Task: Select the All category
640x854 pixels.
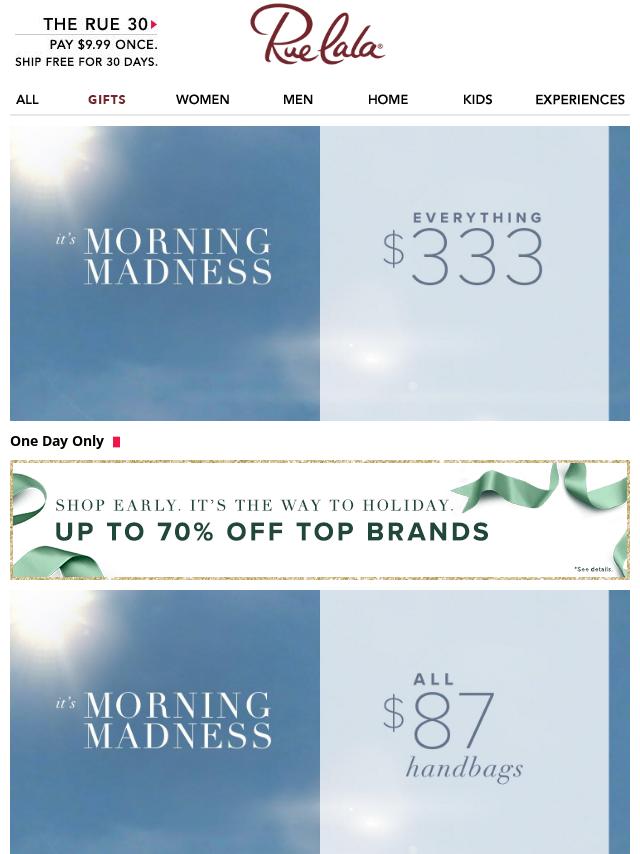Action: coord(27,100)
